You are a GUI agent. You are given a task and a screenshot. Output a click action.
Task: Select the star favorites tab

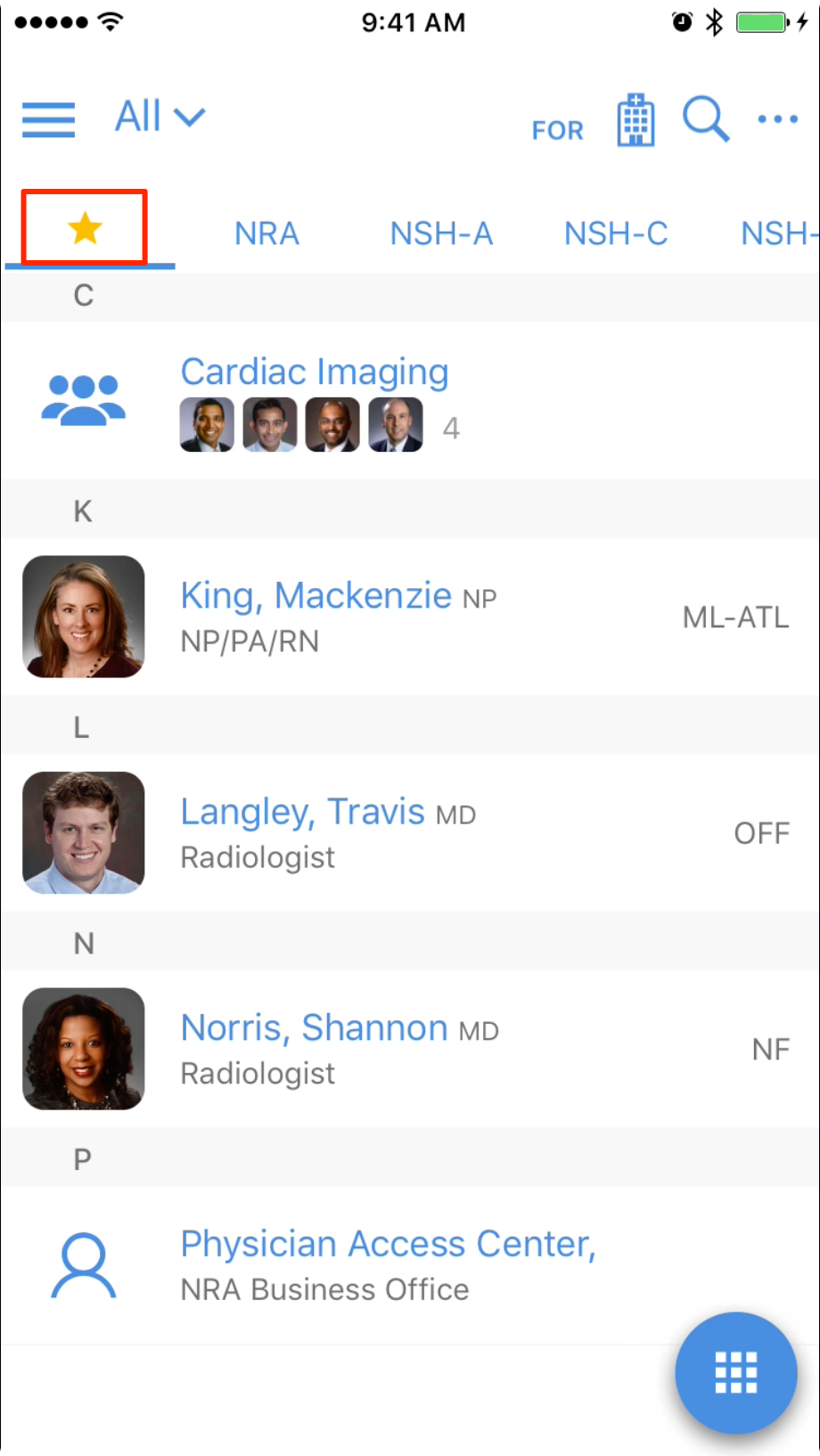pos(86,228)
